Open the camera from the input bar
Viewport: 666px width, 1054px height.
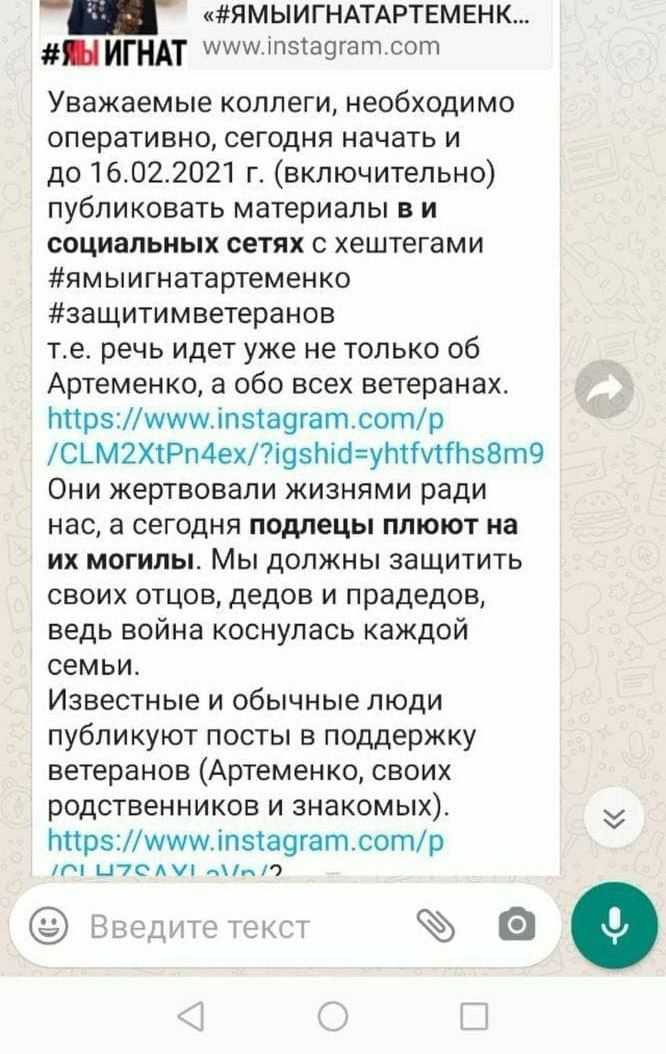tap(516, 926)
